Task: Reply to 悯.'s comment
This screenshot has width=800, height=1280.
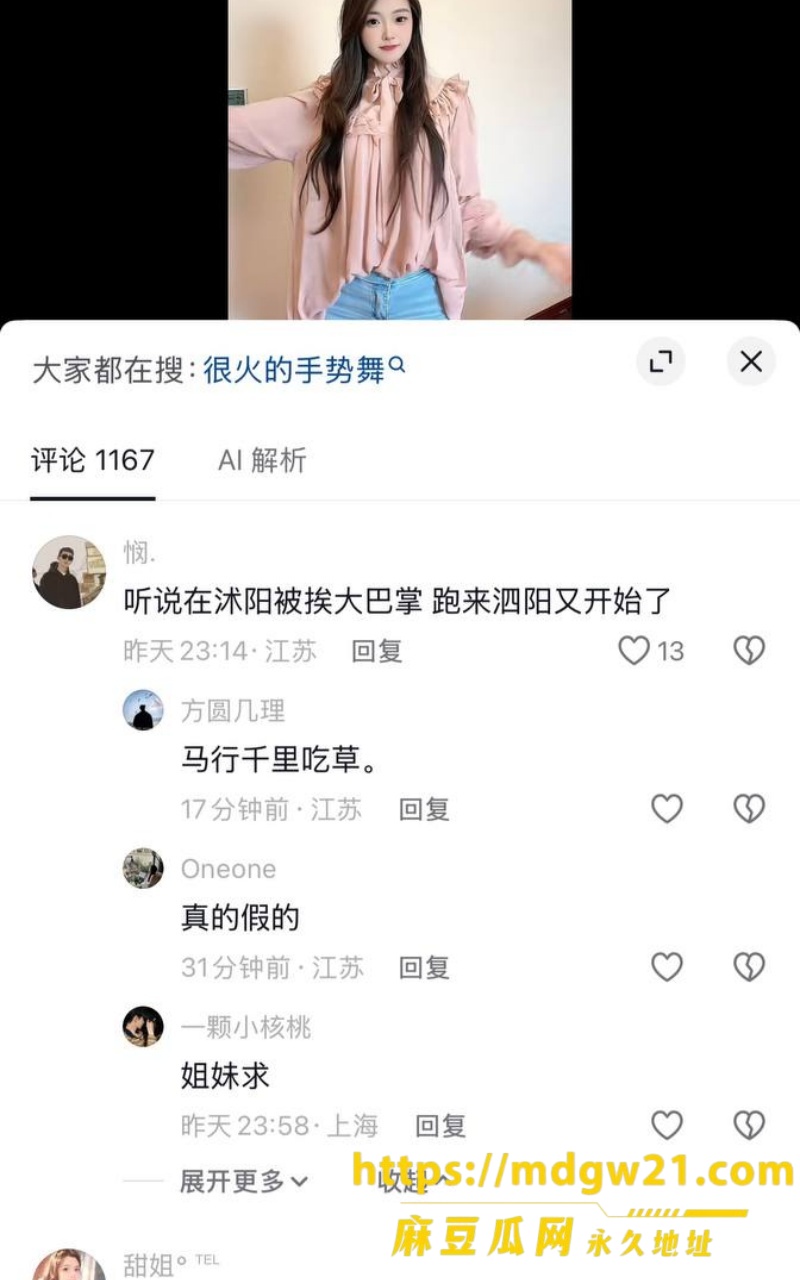Action: pos(377,652)
